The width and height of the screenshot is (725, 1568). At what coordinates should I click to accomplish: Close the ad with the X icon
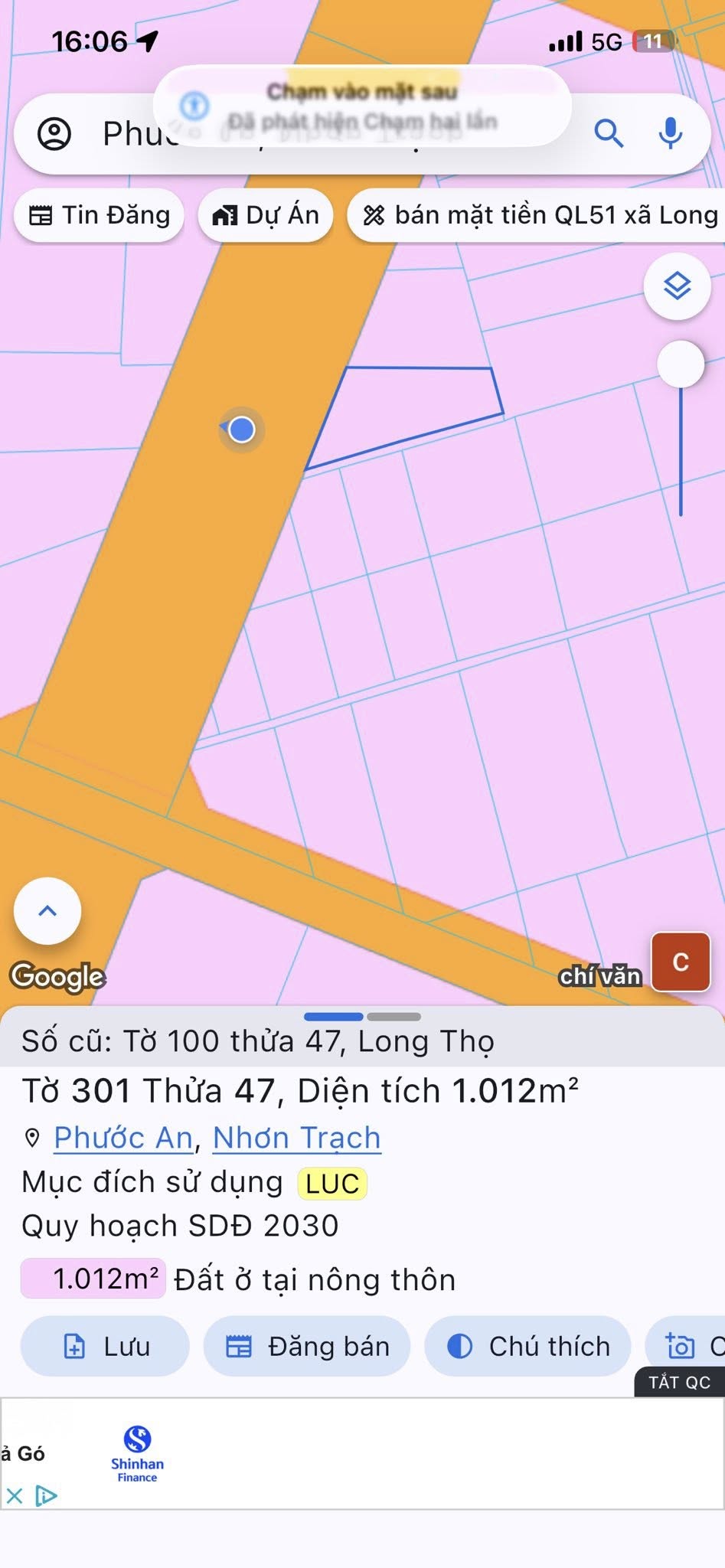pyautogui.click(x=15, y=1495)
